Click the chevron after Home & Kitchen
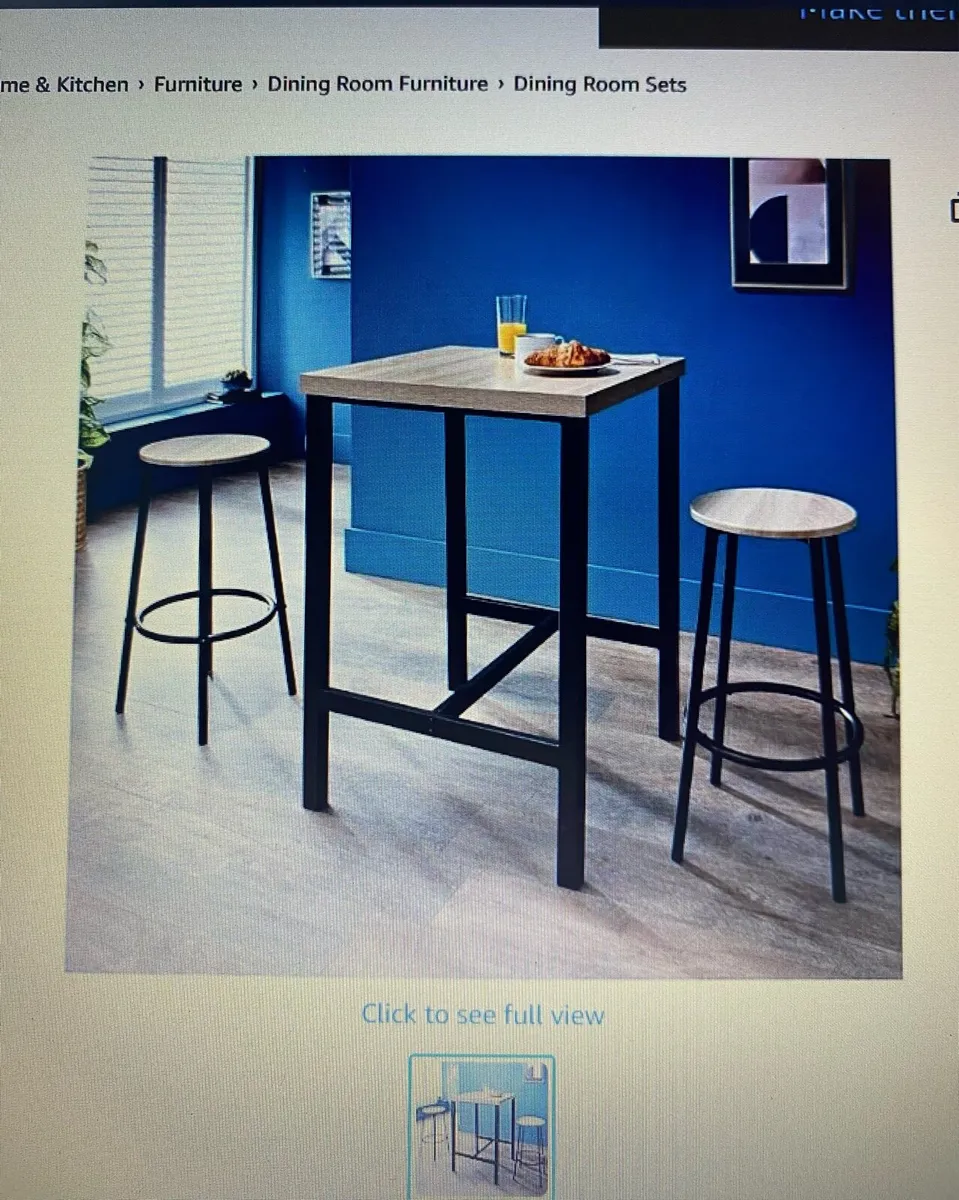The width and height of the screenshot is (959, 1200). pos(140,84)
